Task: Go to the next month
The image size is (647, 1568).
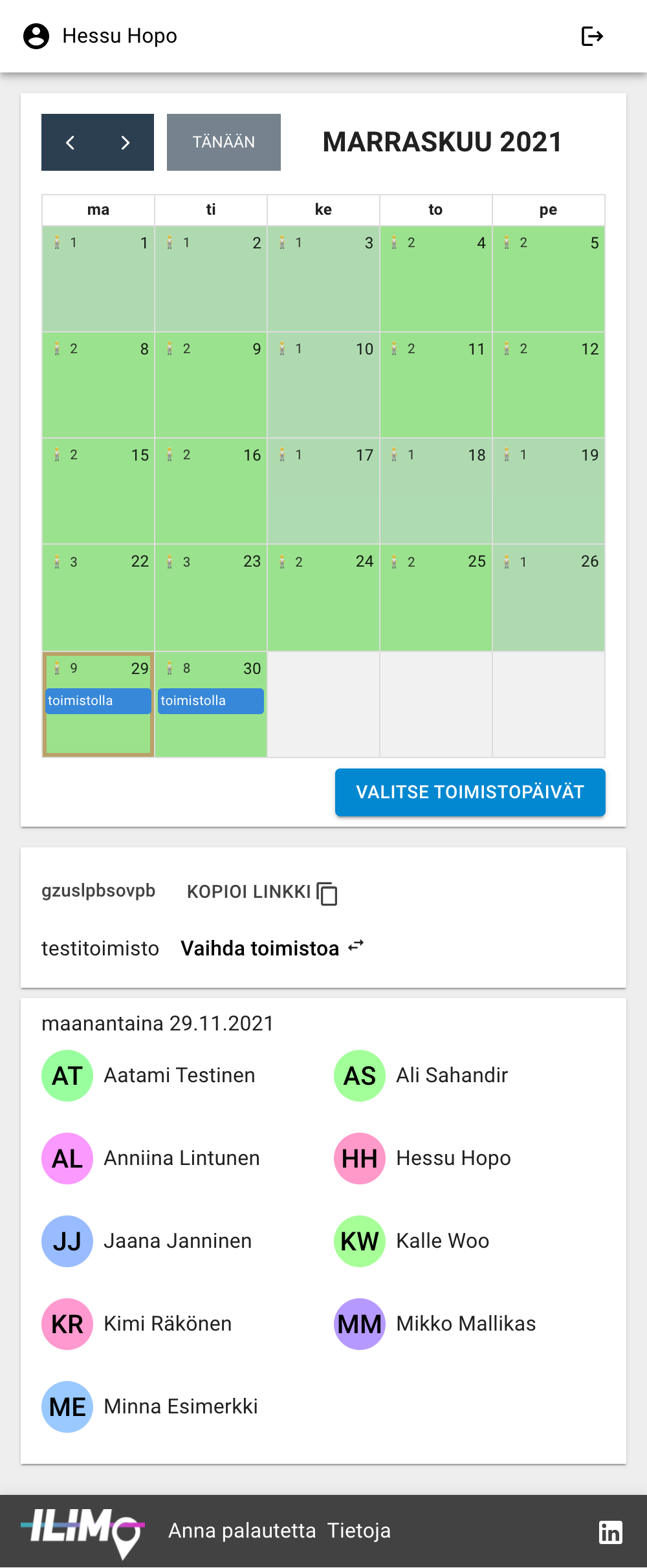Action: pyautogui.click(x=126, y=142)
